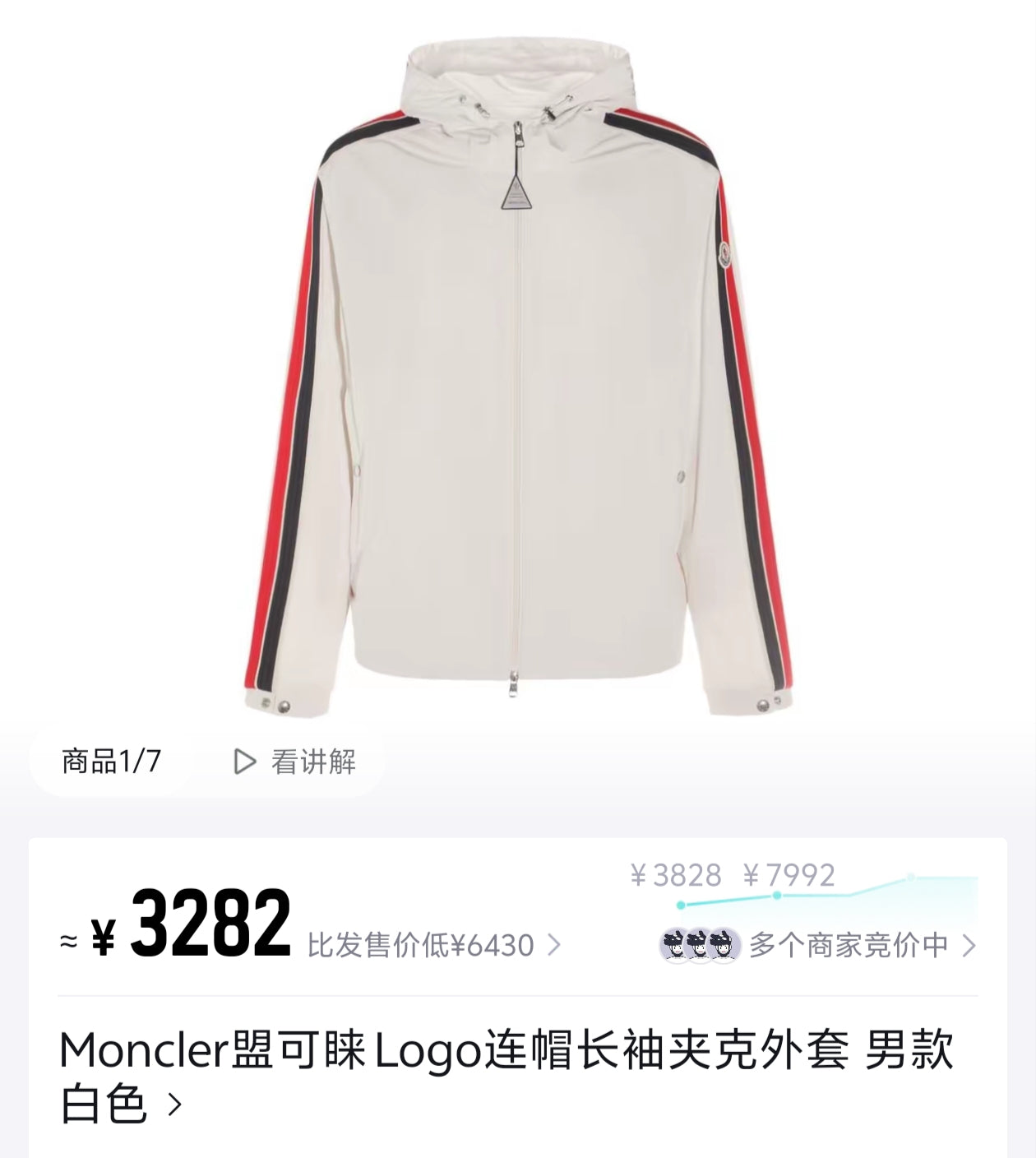Viewport: 1036px width, 1158px height.
Task: View 比发售价低¥6430 price details
Action: pyautogui.click(x=433, y=946)
